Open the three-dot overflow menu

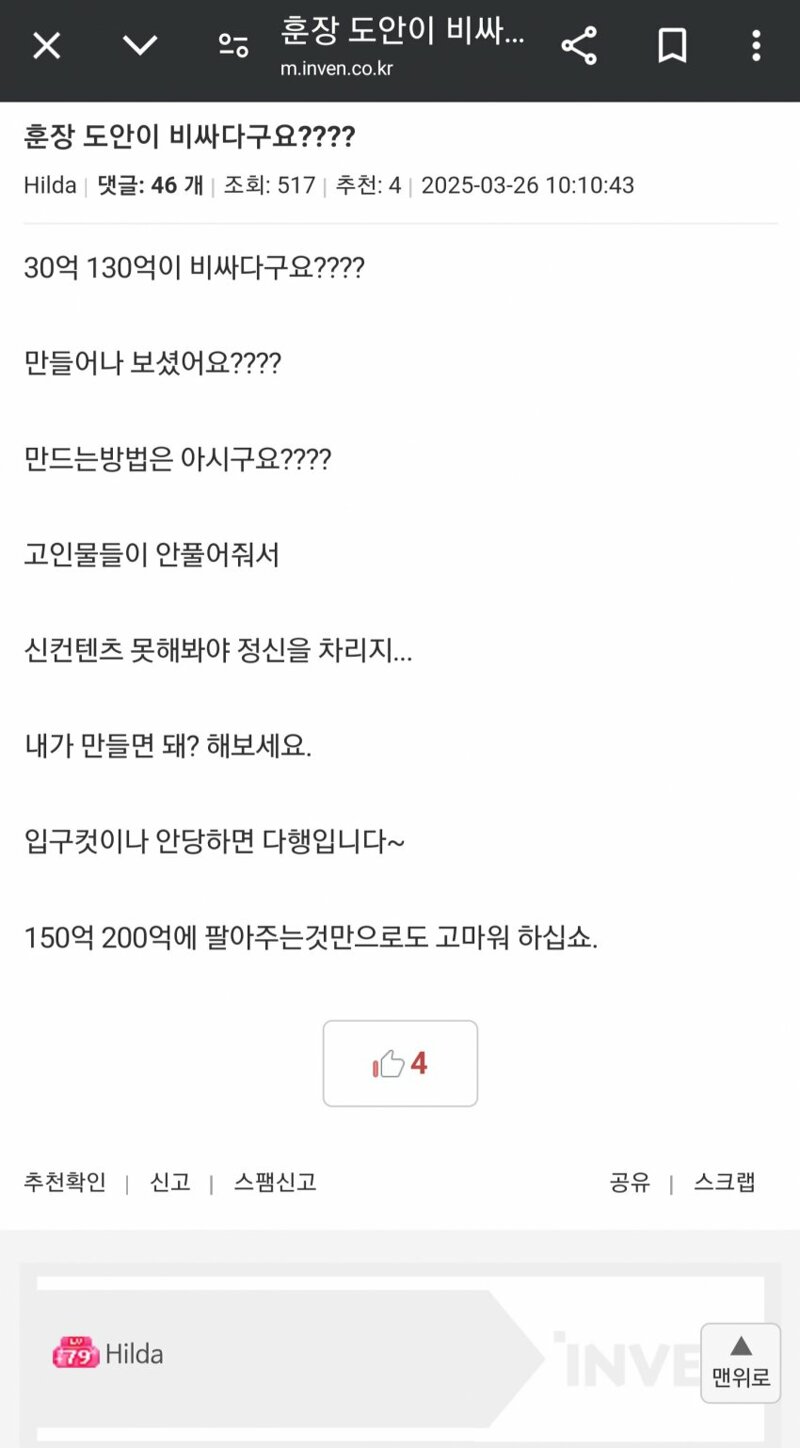[756, 45]
